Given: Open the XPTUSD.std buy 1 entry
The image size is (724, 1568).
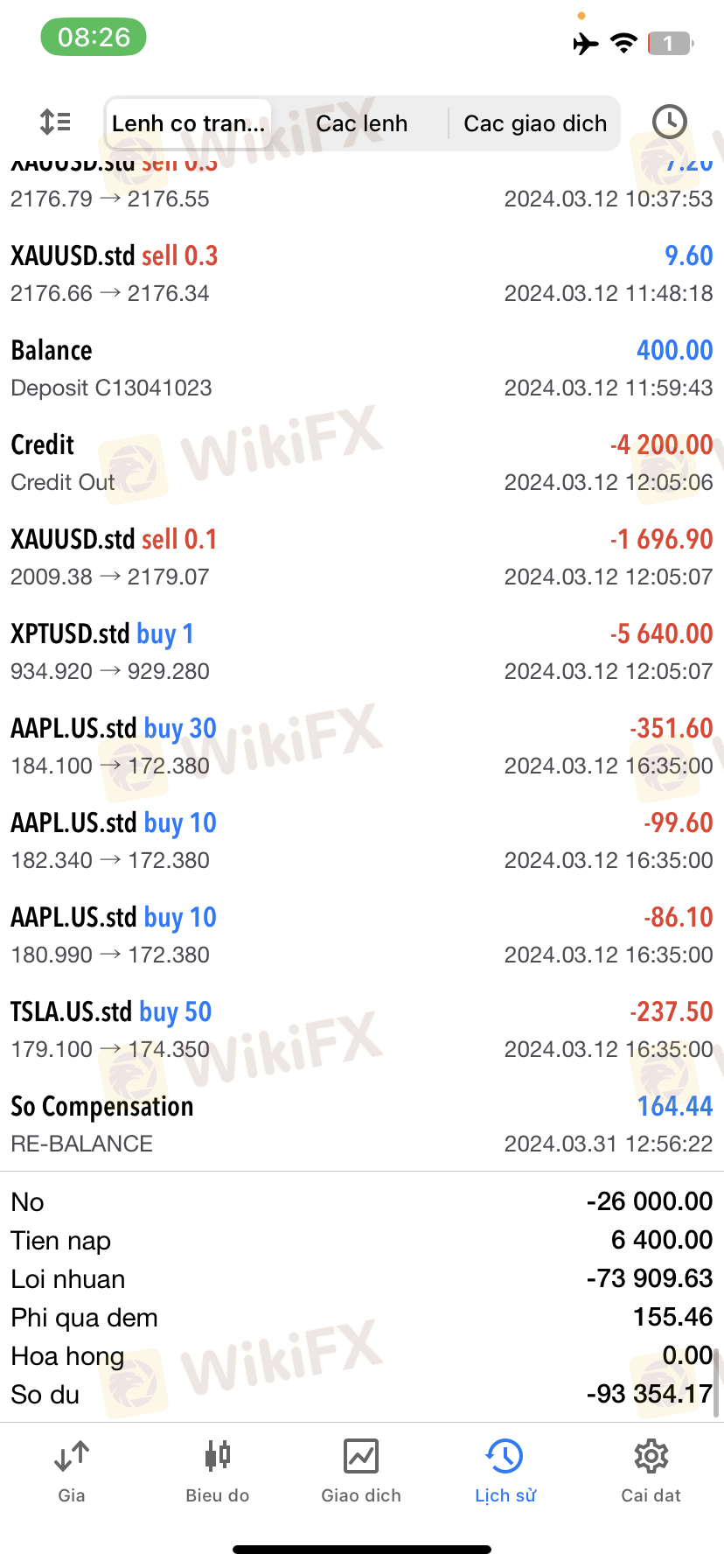Looking at the screenshot, I should click(x=361, y=652).
